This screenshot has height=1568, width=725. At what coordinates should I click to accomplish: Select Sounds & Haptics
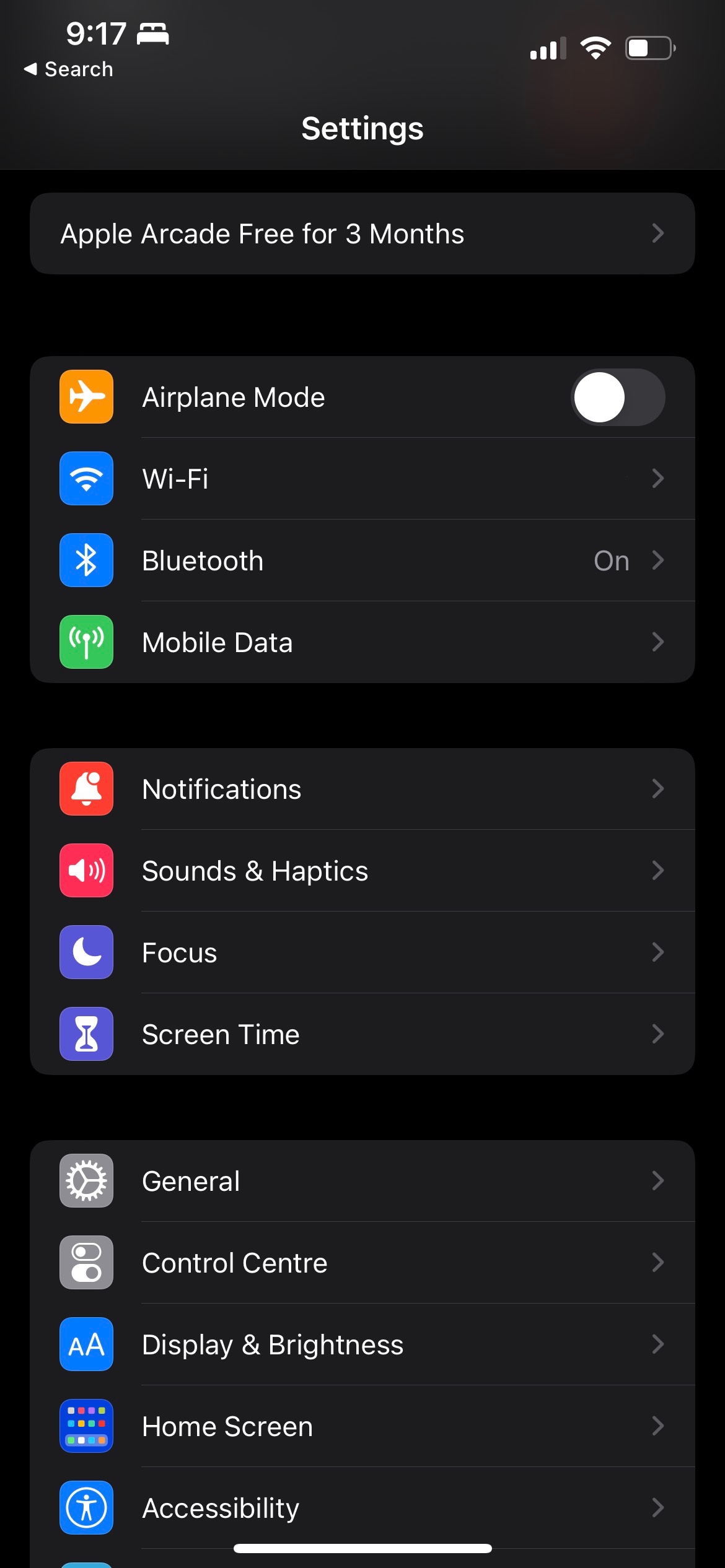tap(362, 871)
